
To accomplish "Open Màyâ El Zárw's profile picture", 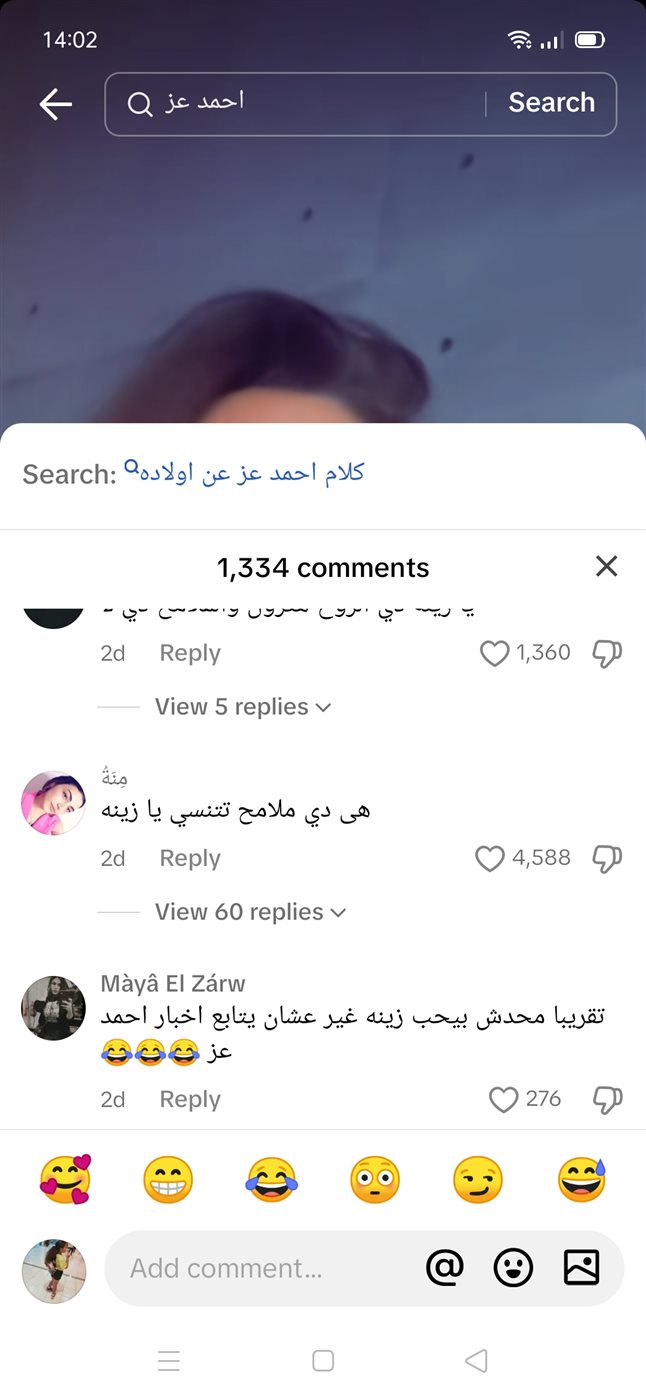I will [53, 1008].
